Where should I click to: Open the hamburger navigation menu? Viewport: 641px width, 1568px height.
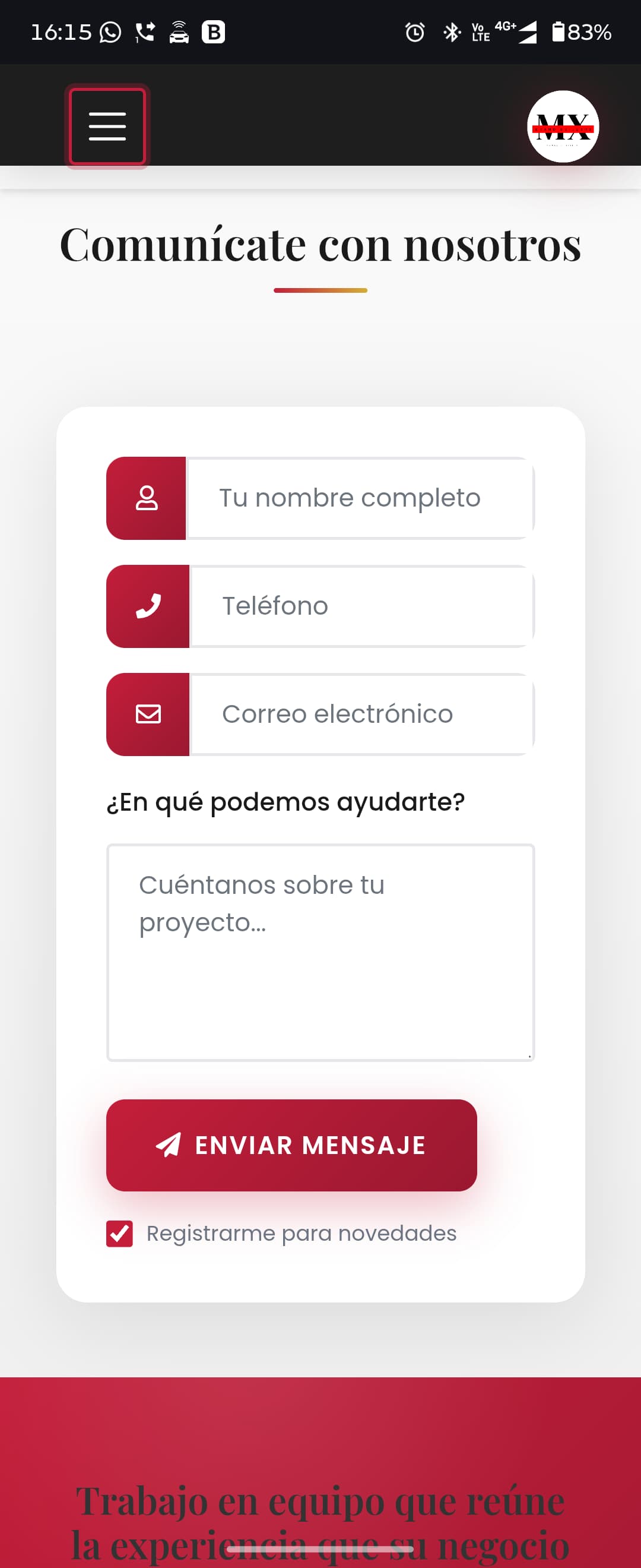pos(107,125)
